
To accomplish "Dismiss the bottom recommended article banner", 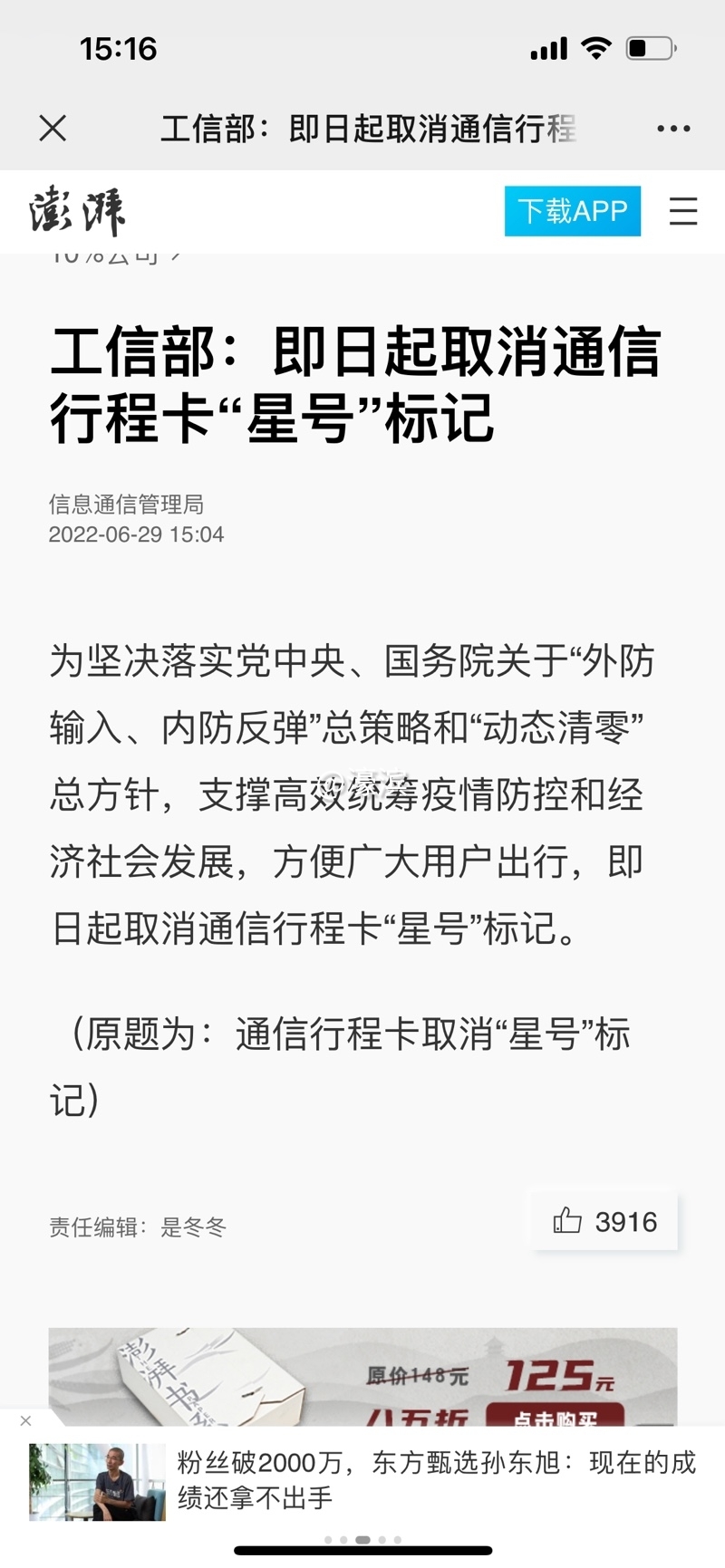I will pos(25,1420).
